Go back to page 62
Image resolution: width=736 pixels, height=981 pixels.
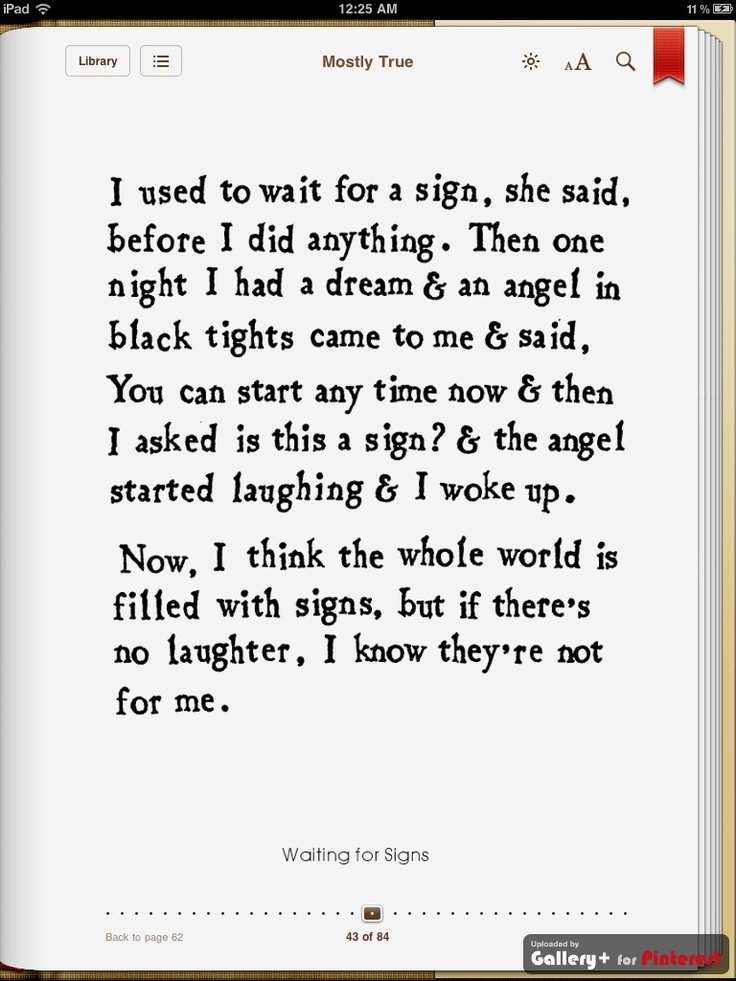coord(144,937)
